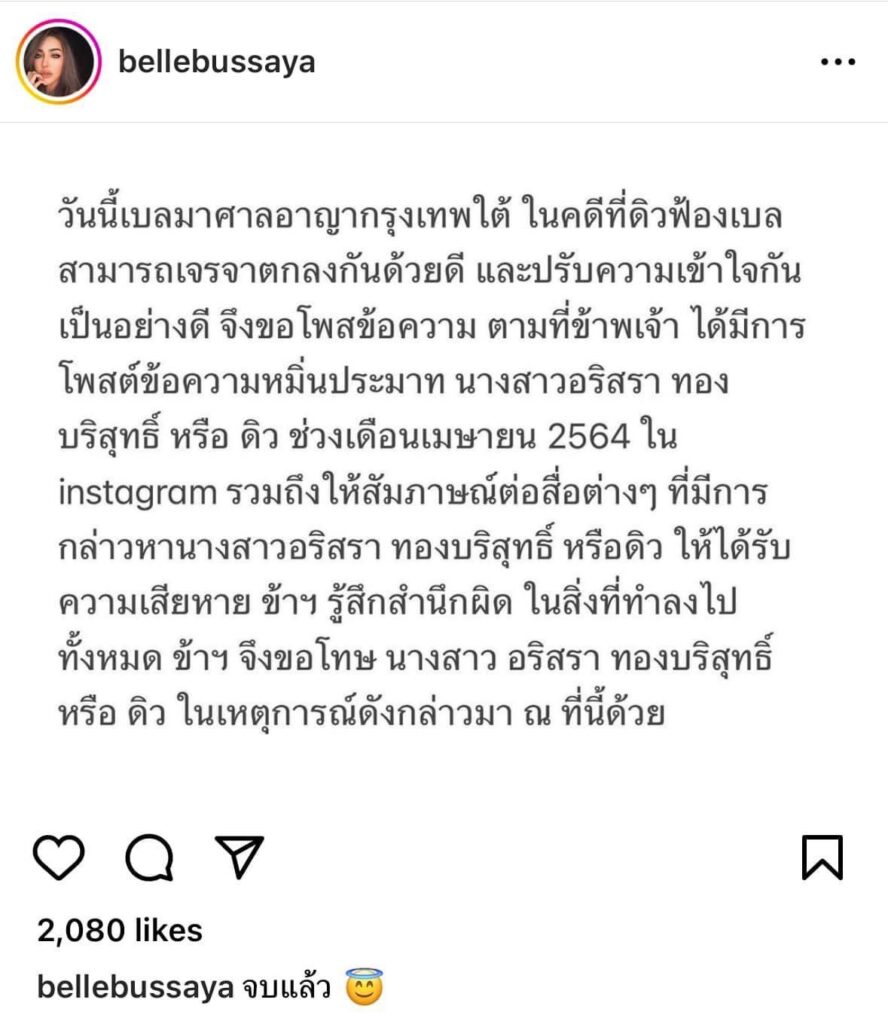Open the bellebussaya username in the header
The image size is (888, 1024).
pyautogui.click(x=217, y=62)
